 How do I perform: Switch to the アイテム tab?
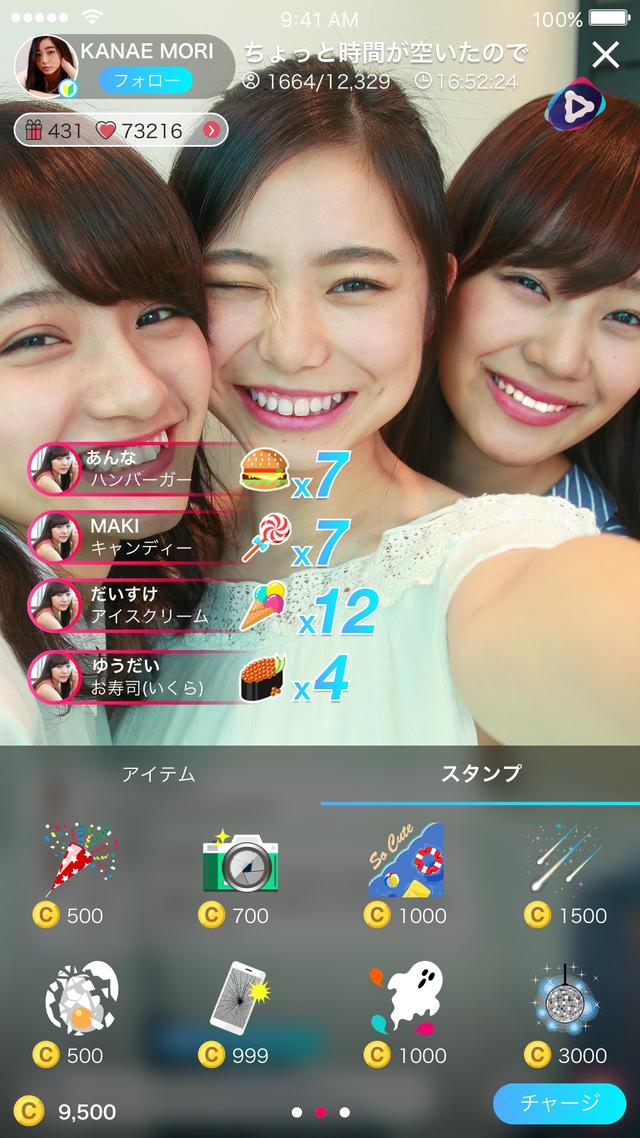pos(159,774)
